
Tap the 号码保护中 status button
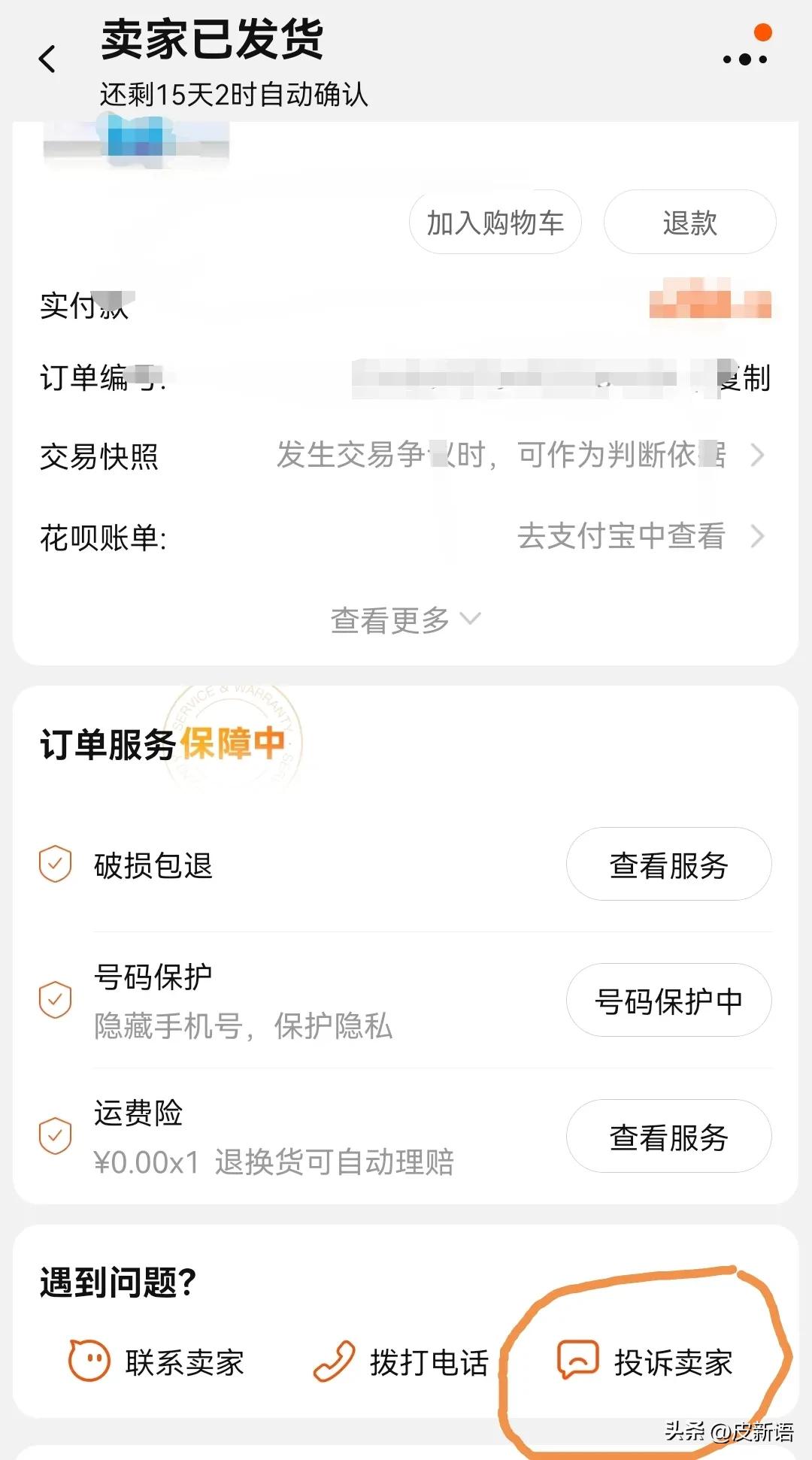(668, 1000)
